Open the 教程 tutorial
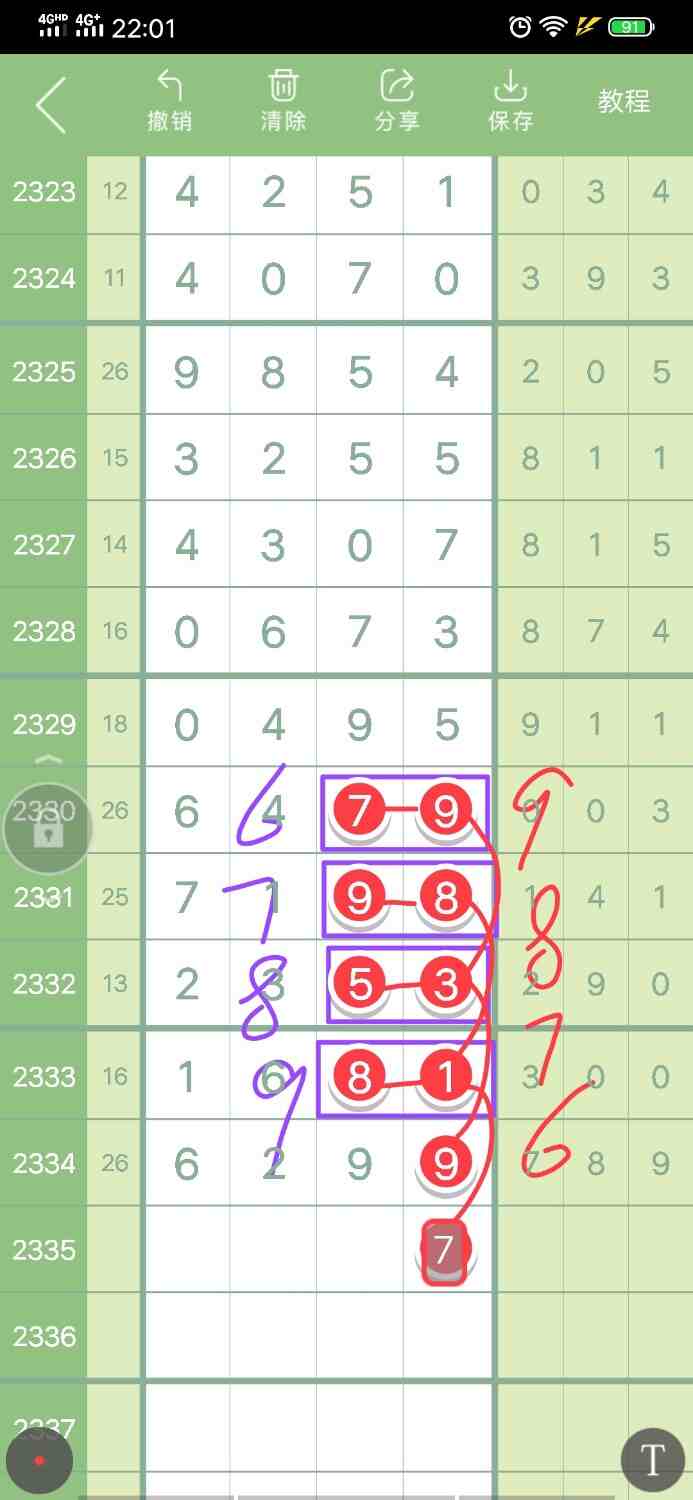This screenshot has height=1500, width=693. pyautogui.click(x=624, y=101)
